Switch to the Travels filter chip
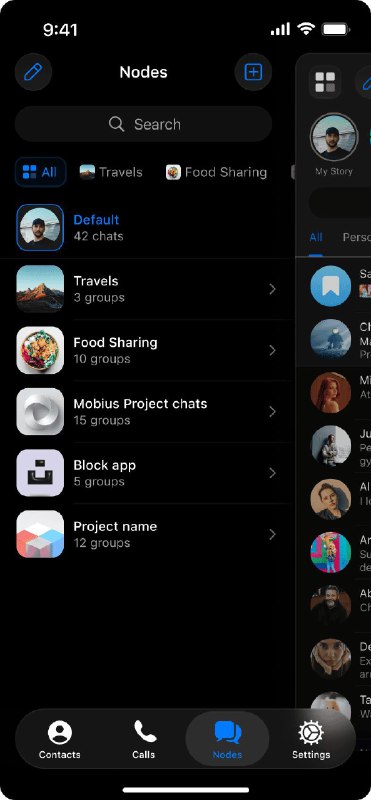This screenshot has height=800, width=371. (x=111, y=172)
